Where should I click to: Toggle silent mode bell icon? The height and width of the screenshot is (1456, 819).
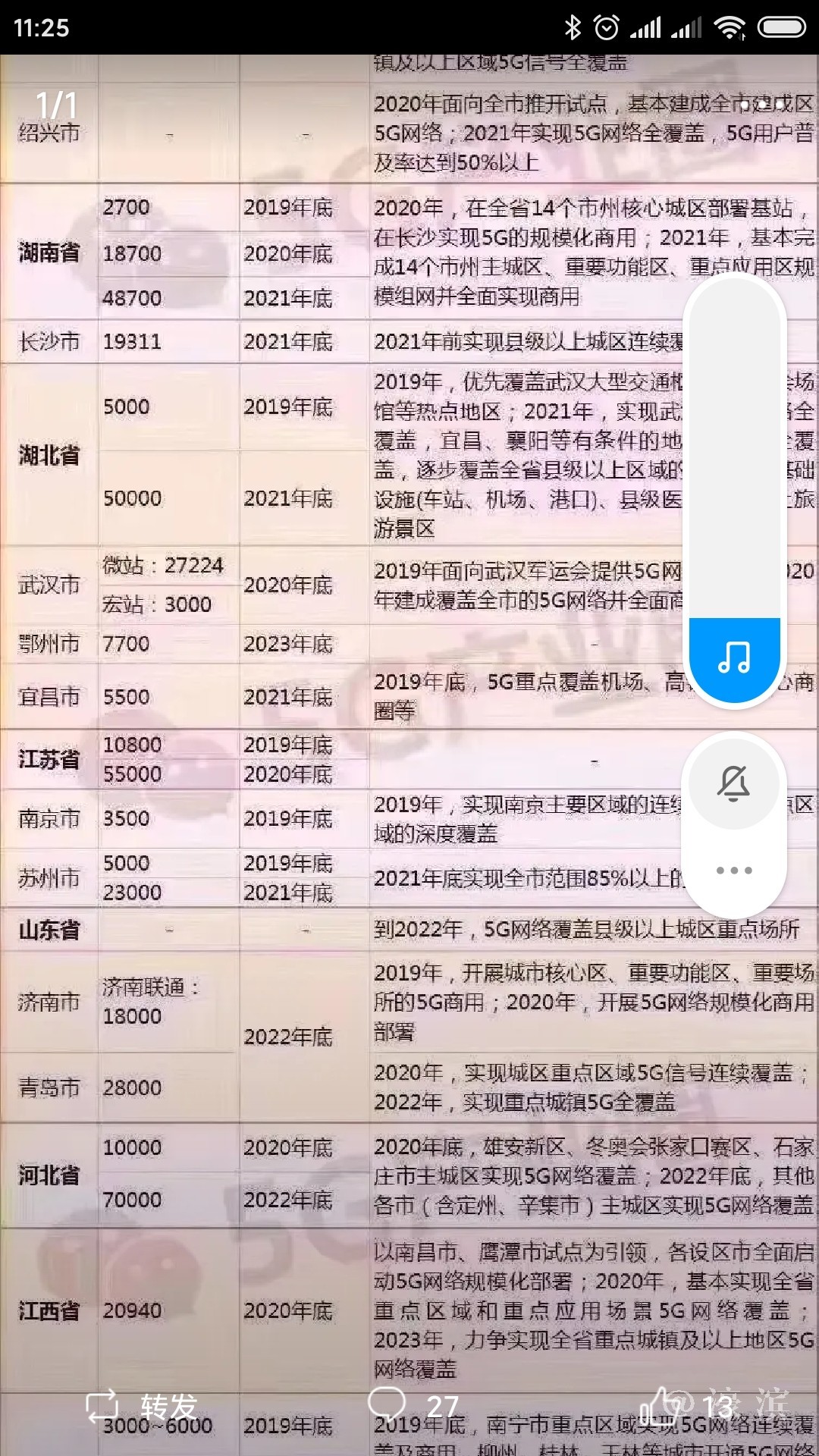tap(734, 783)
